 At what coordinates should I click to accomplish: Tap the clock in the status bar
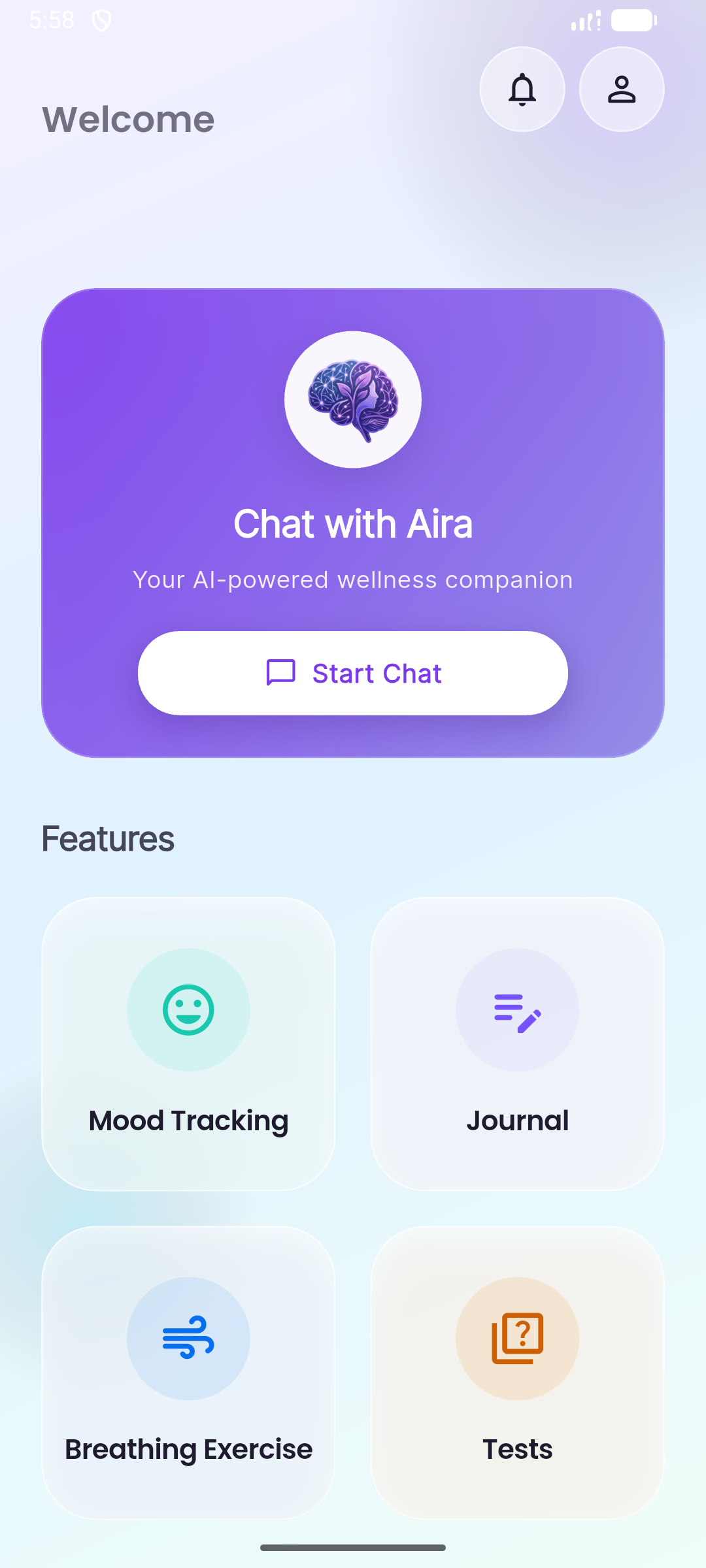53,20
